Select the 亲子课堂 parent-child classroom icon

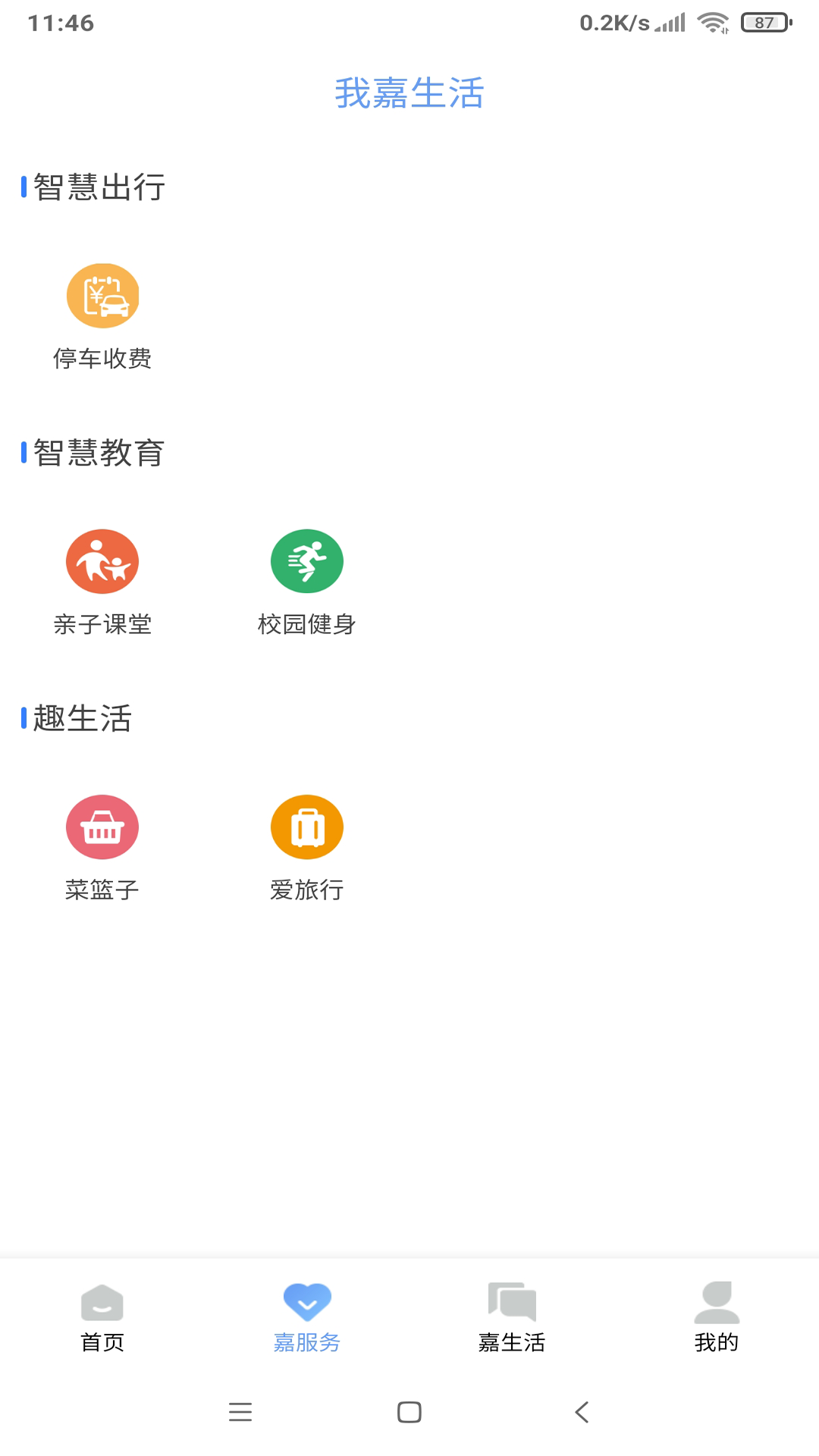(x=102, y=561)
